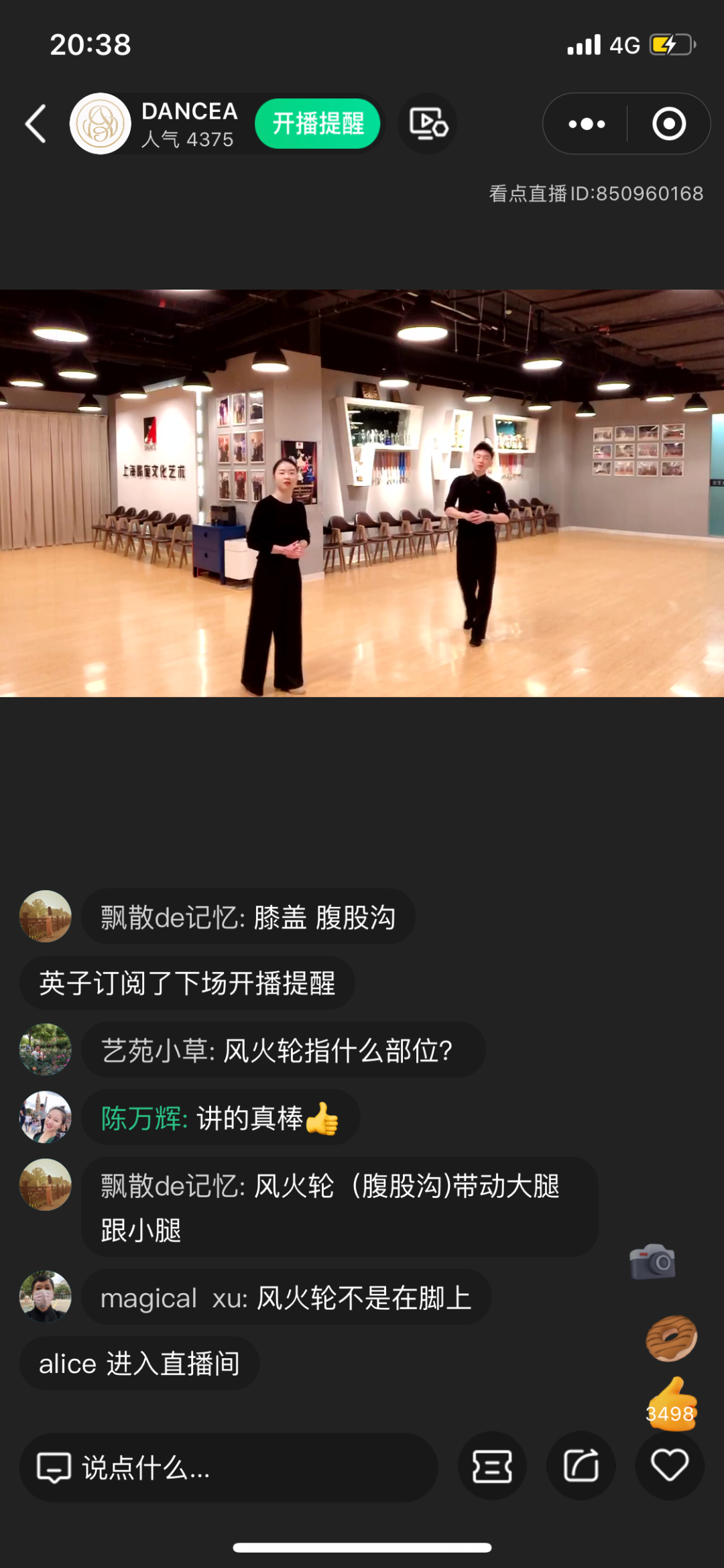Open magical xu's avatar in chat
Viewport: 724px width, 1568px height.
click(x=46, y=1296)
